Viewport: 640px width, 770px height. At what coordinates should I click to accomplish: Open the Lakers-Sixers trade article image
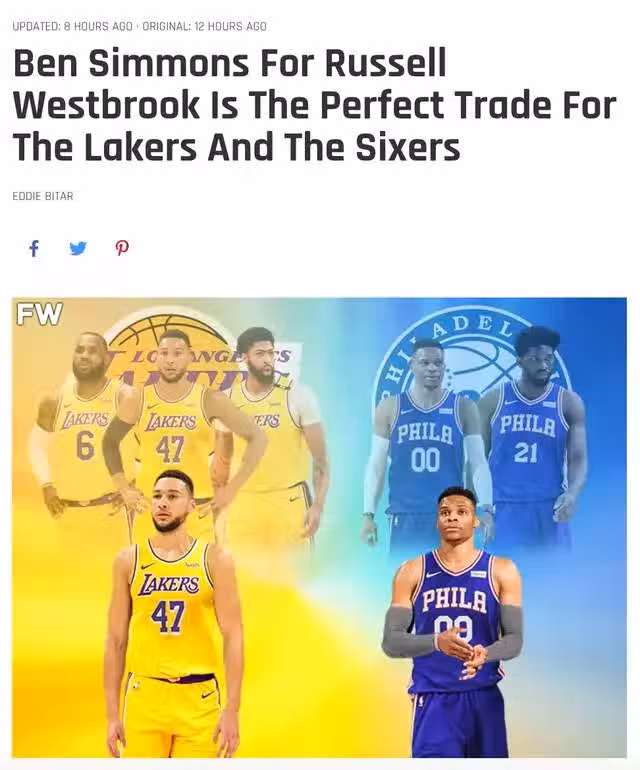(319, 527)
